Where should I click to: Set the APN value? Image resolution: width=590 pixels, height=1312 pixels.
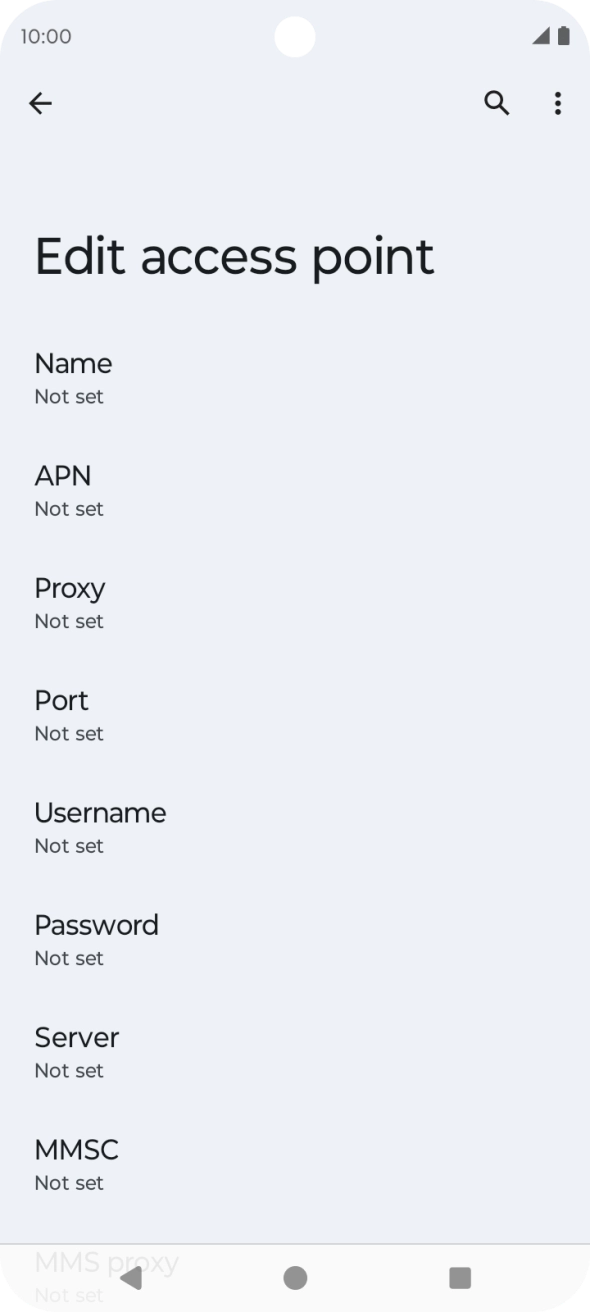pyautogui.click(x=295, y=490)
